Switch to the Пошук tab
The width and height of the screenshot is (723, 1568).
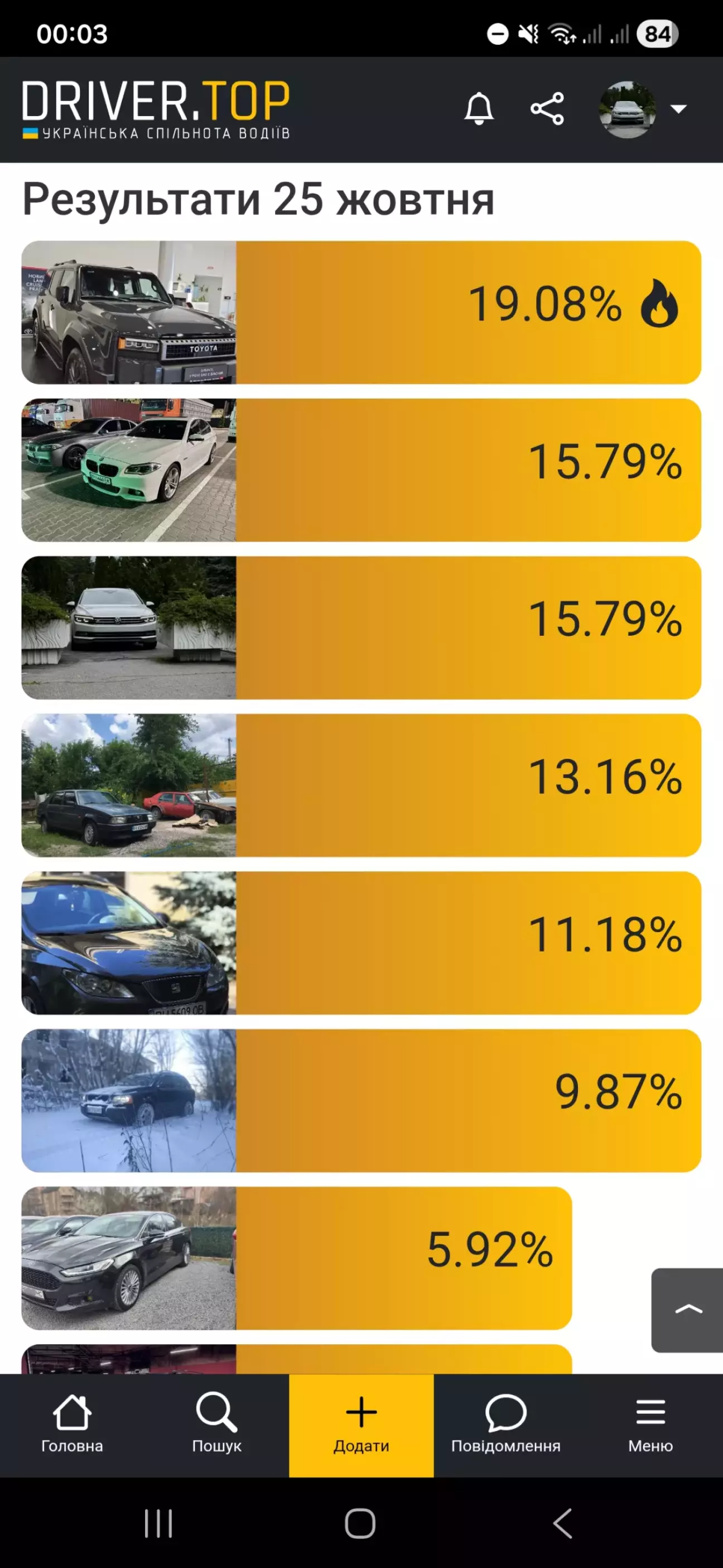[216, 1426]
